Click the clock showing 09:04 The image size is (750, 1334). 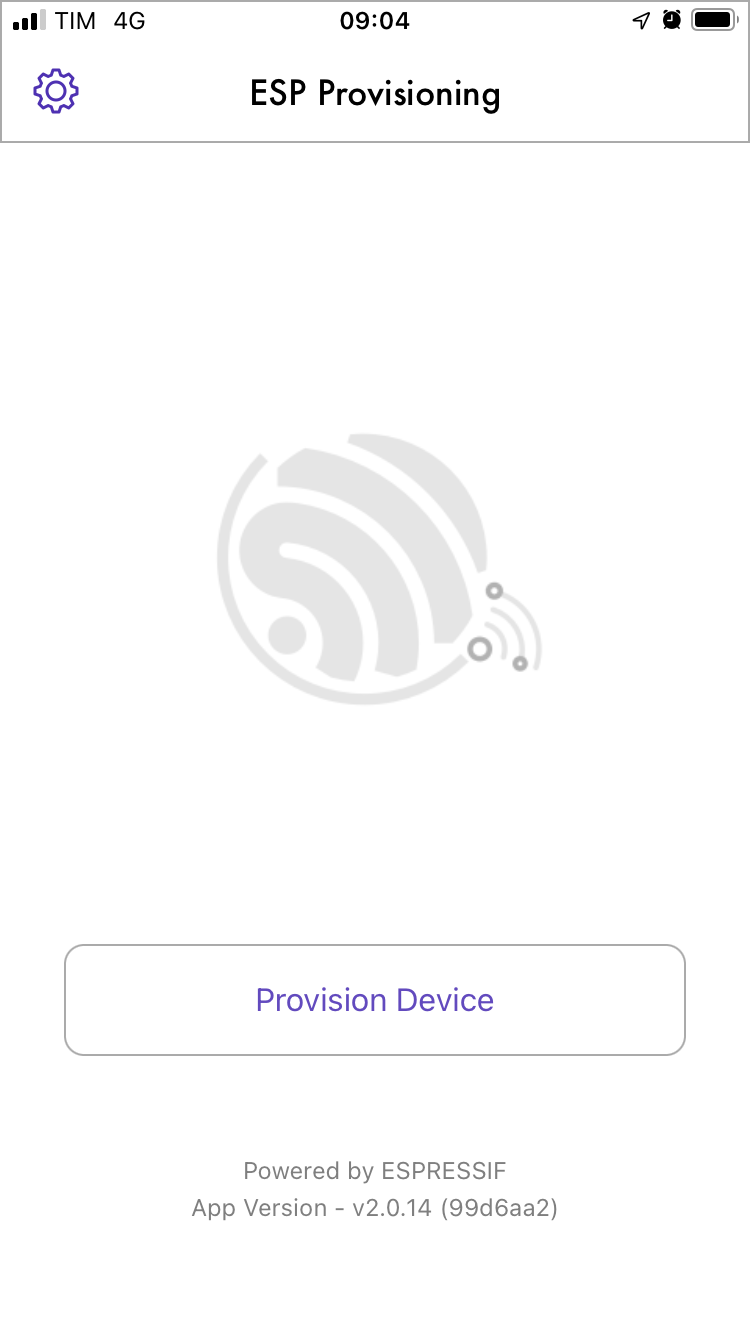click(x=377, y=20)
